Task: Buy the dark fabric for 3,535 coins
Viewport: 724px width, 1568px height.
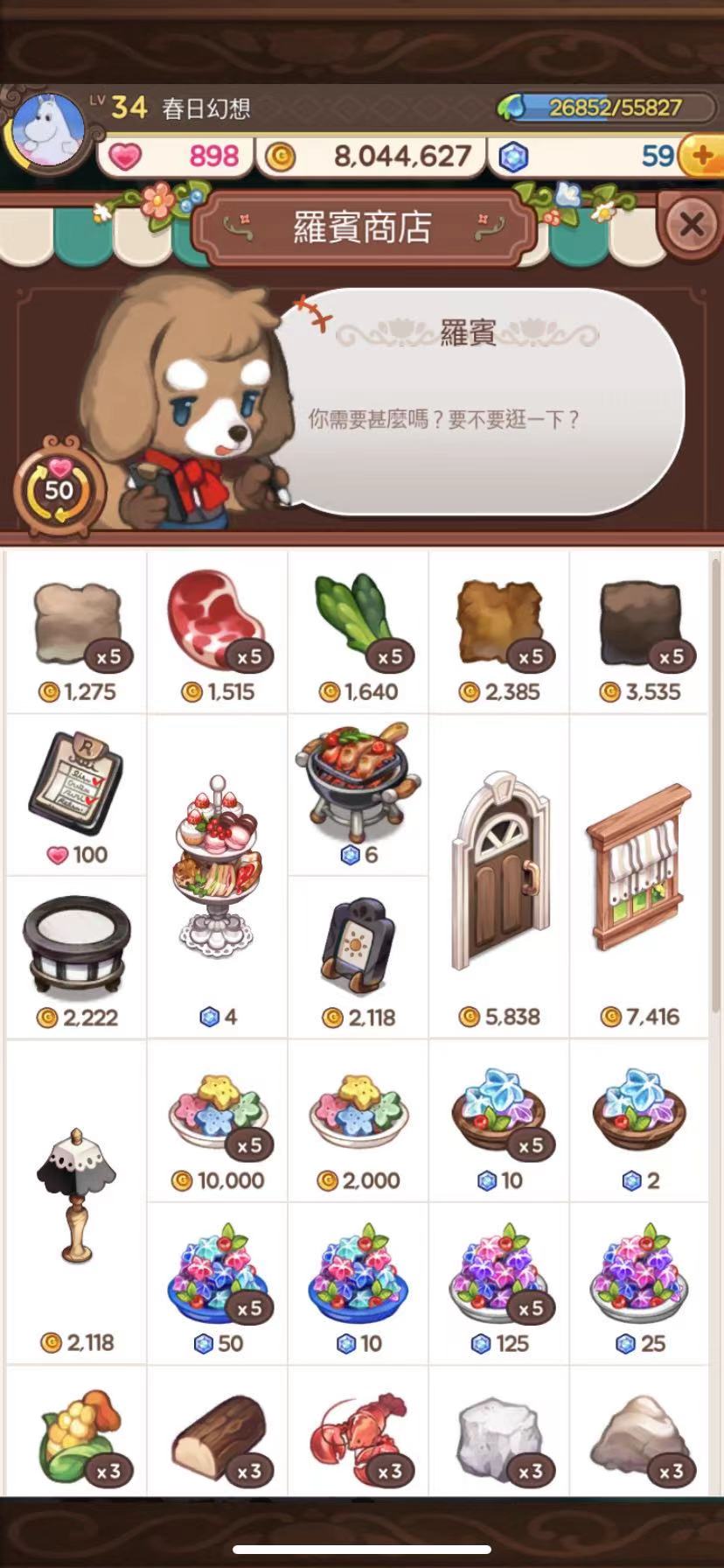Action: tap(639, 632)
